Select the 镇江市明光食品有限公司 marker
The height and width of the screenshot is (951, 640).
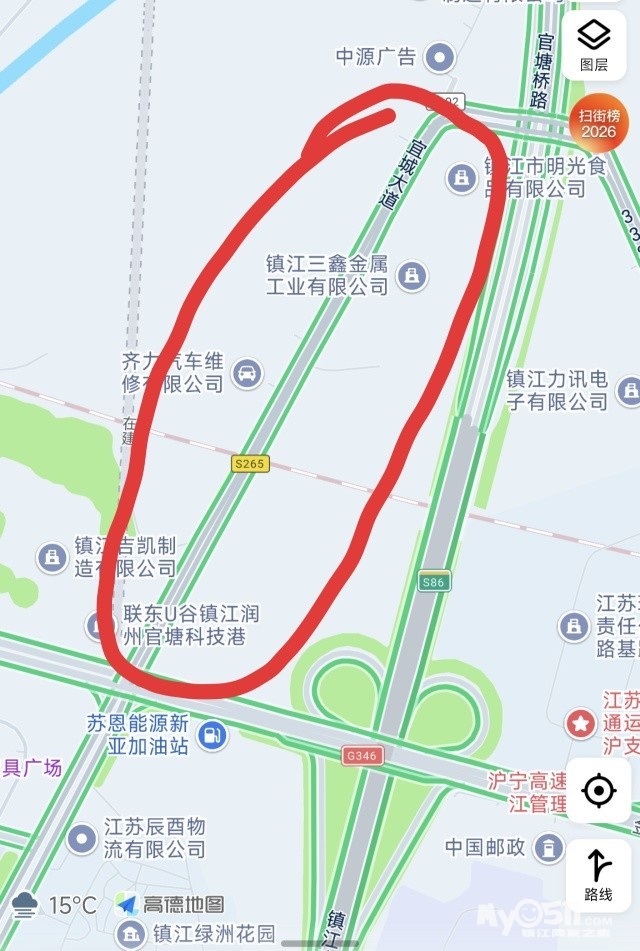point(461,177)
